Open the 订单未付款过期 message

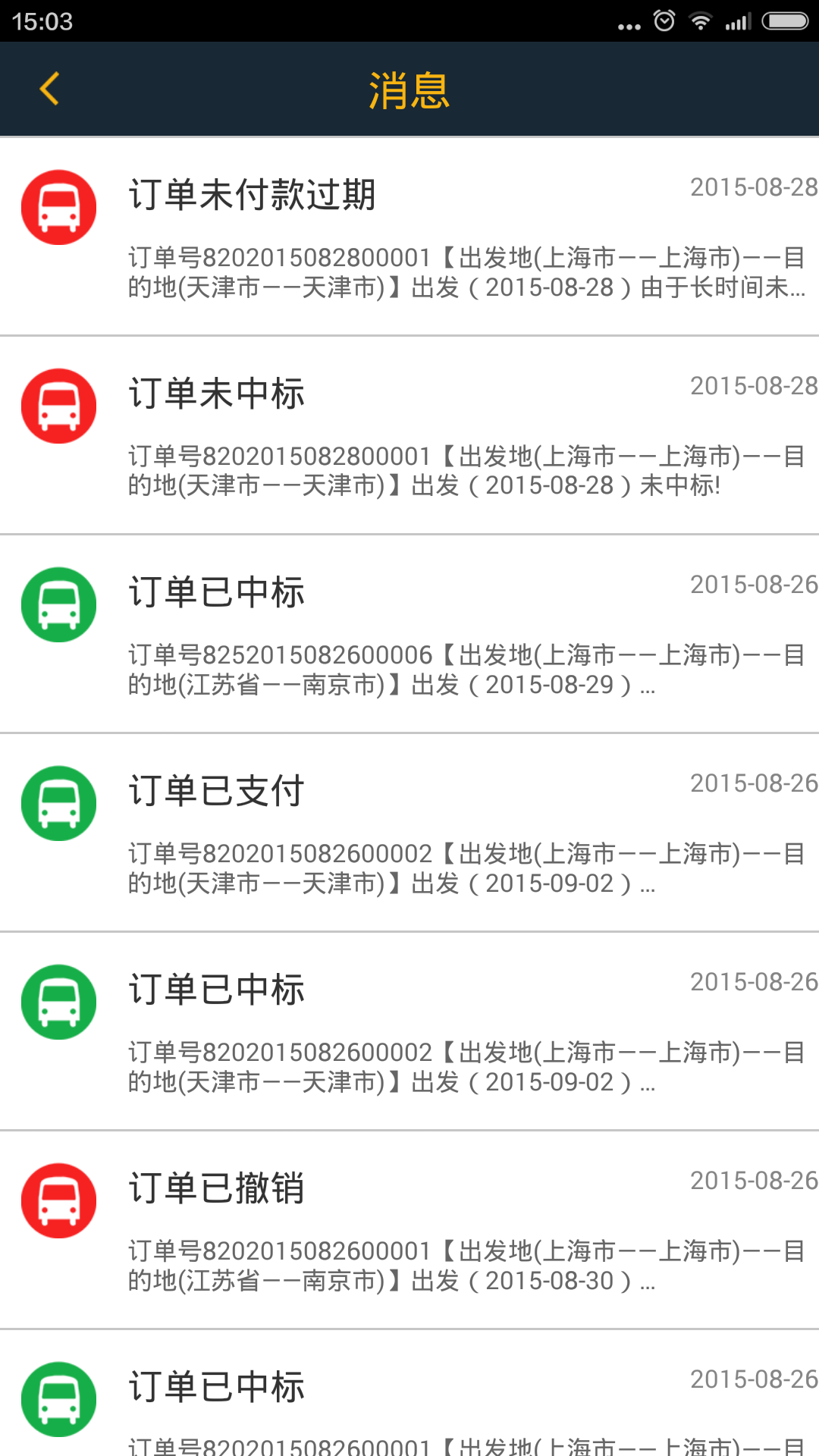coord(409,237)
